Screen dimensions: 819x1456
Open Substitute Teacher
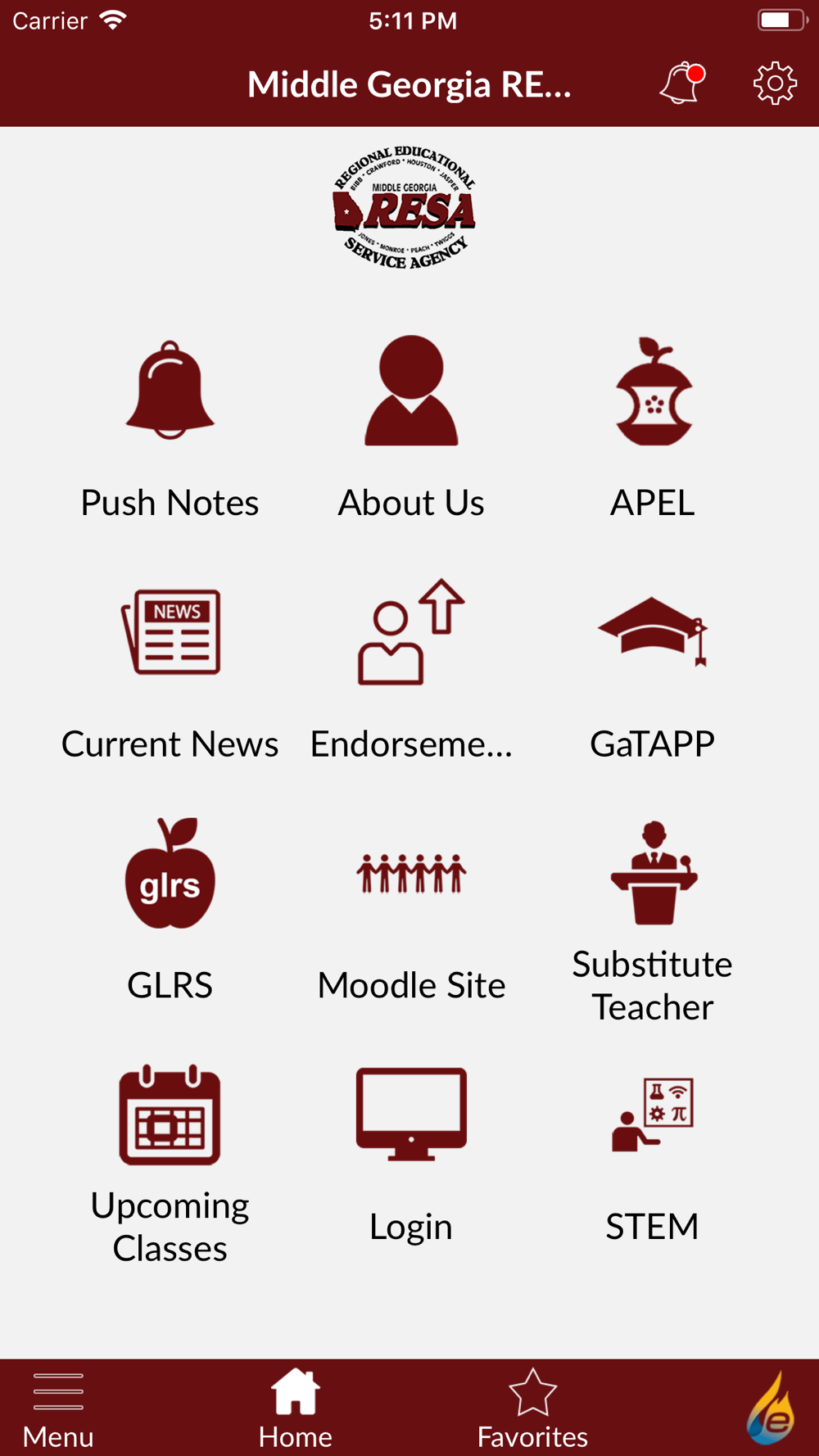click(x=653, y=921)
